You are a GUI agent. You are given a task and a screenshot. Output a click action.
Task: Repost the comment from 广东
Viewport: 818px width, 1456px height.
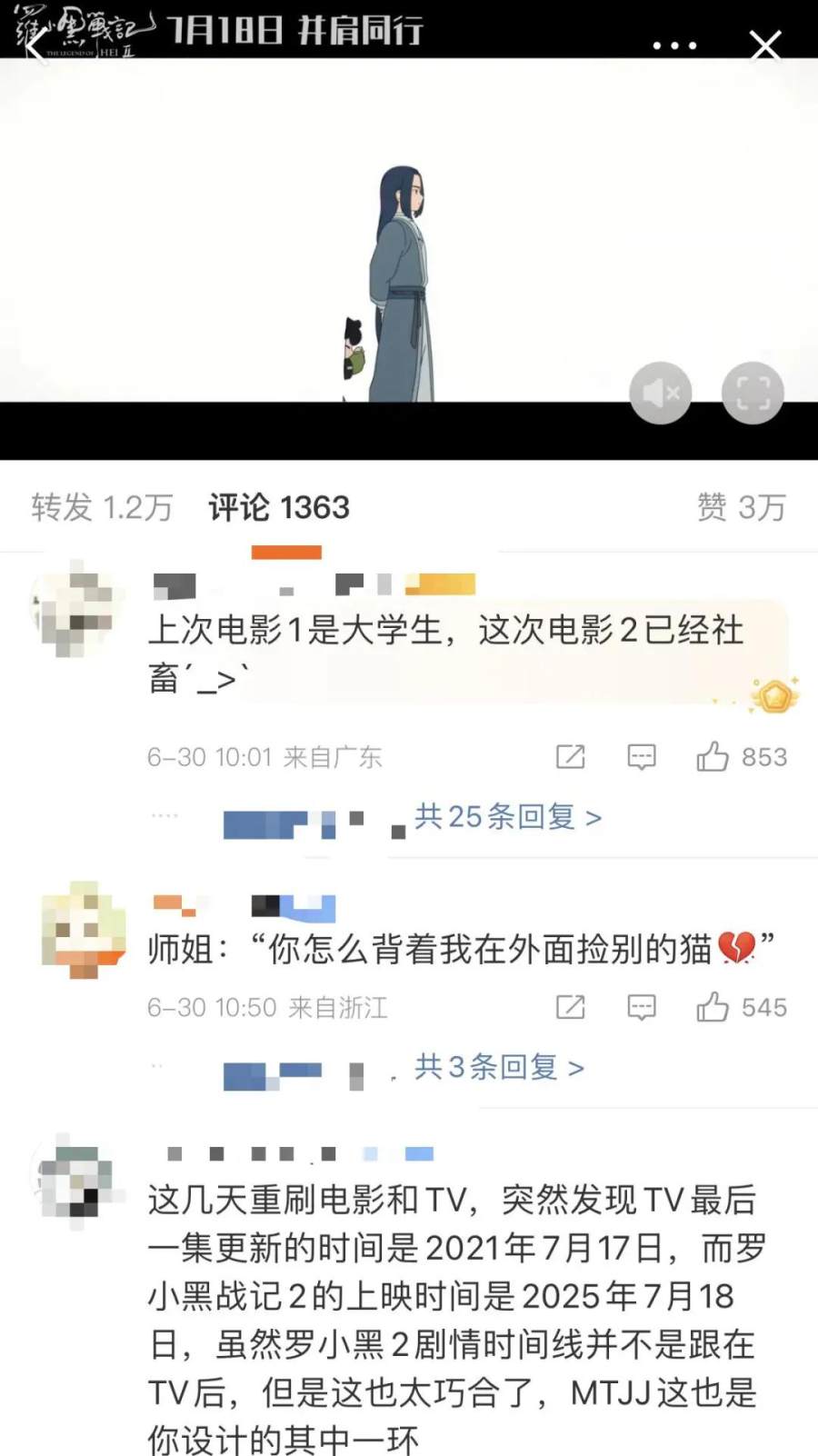[571, 757]
